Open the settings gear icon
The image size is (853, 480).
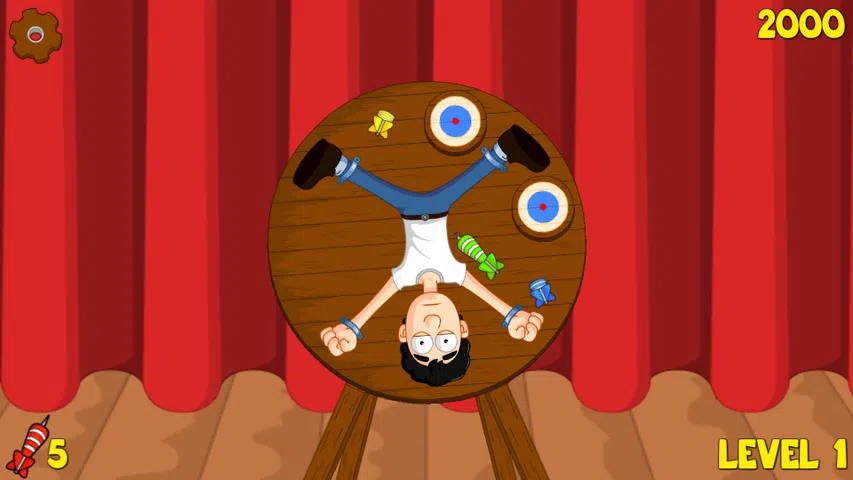click(35, 35)
